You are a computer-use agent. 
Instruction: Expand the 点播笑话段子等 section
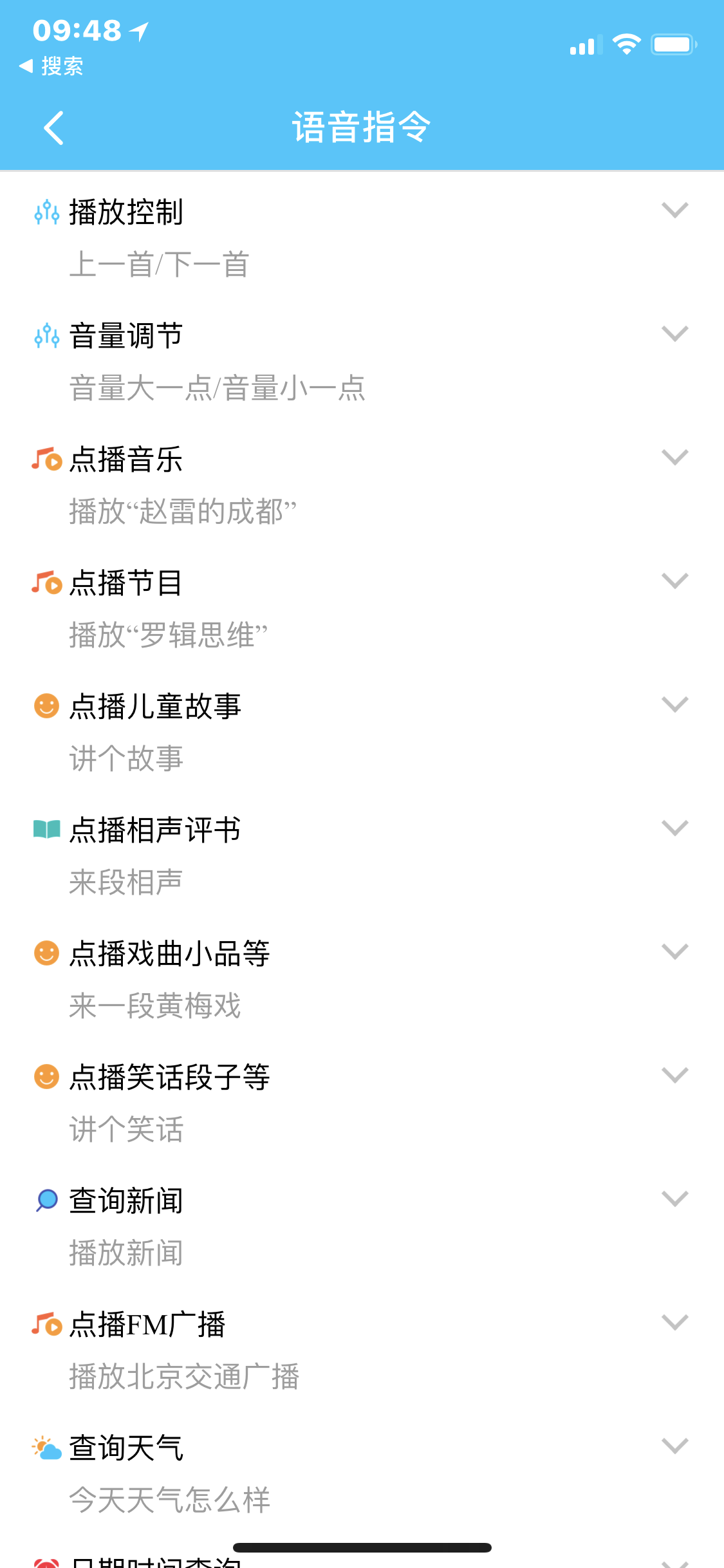(x=674, y=1075)
